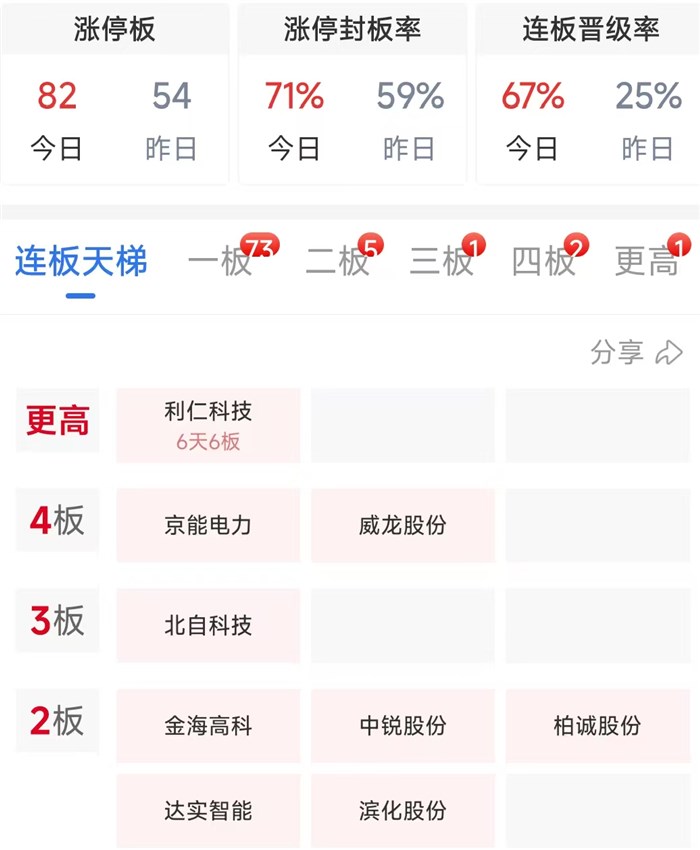View the 威龙股份 stock card
Screen dimensions: 700x850
(403, 525)
